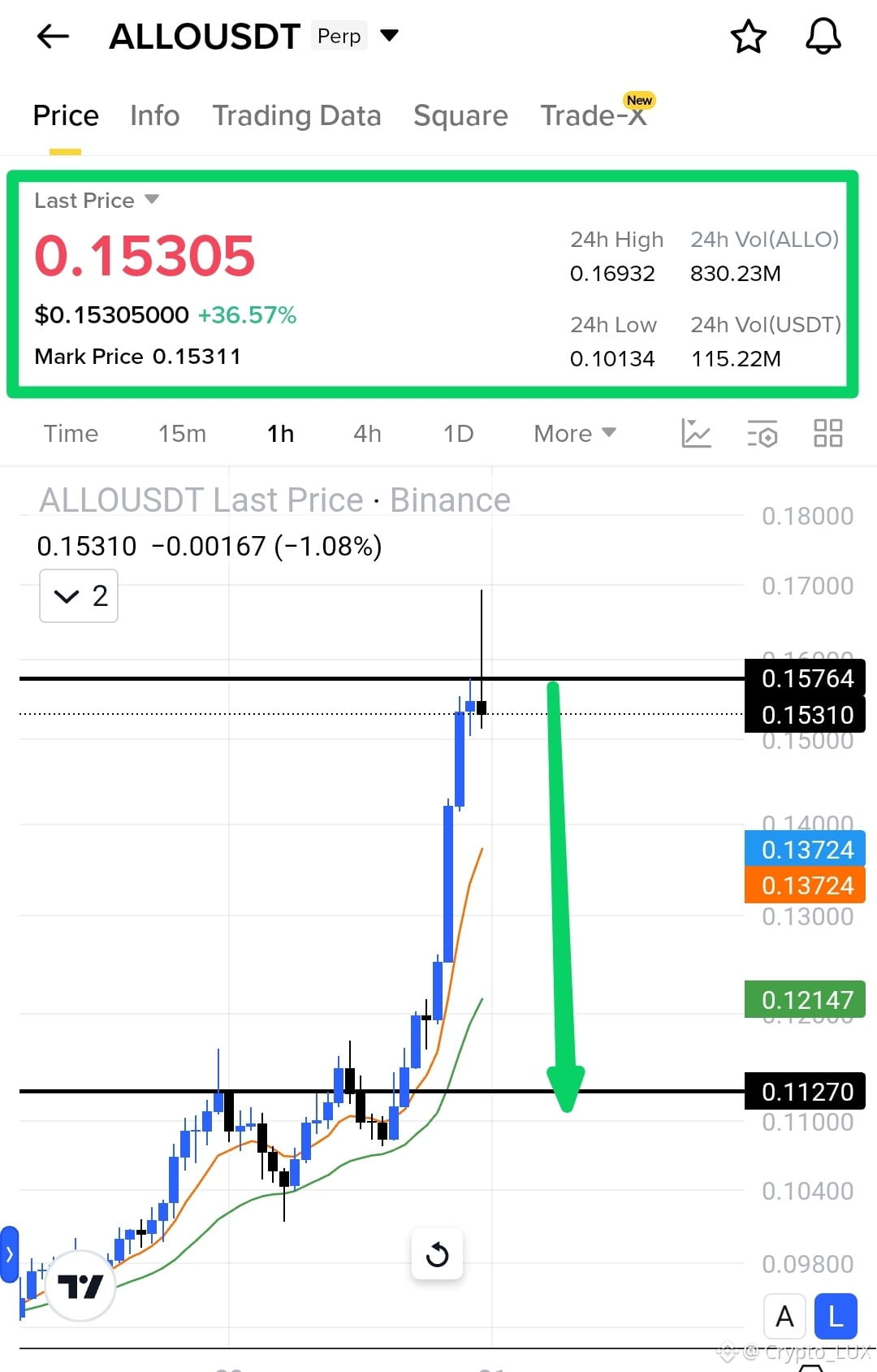Open the chart layout grid icon
The height and width of the screenshot is (1372, 877).
click(x=827, y=433)
